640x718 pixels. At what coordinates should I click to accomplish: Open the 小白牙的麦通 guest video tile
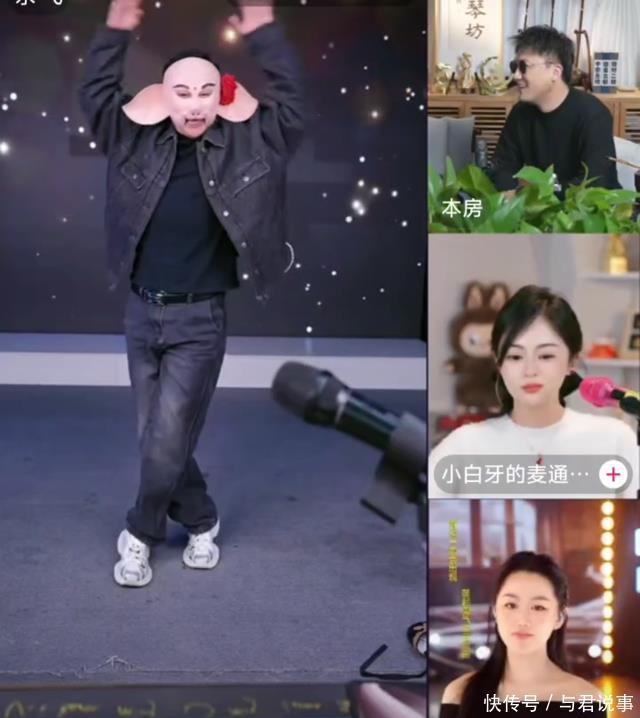[x=533, y=360]
